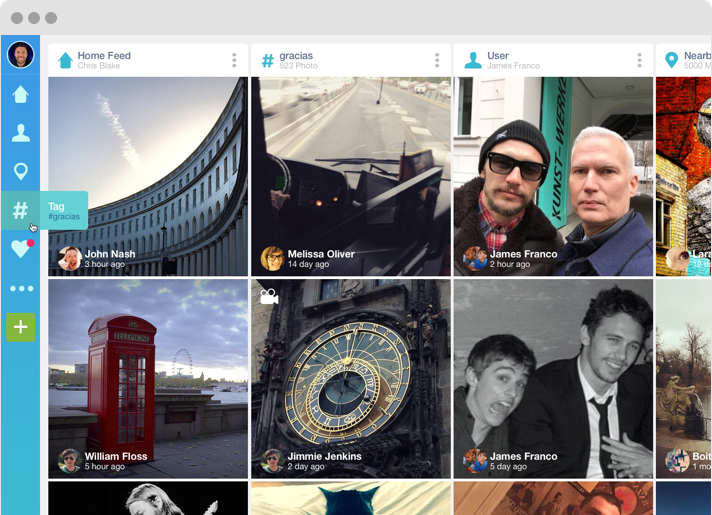Go to the Home feed icon

pos(20,95)
